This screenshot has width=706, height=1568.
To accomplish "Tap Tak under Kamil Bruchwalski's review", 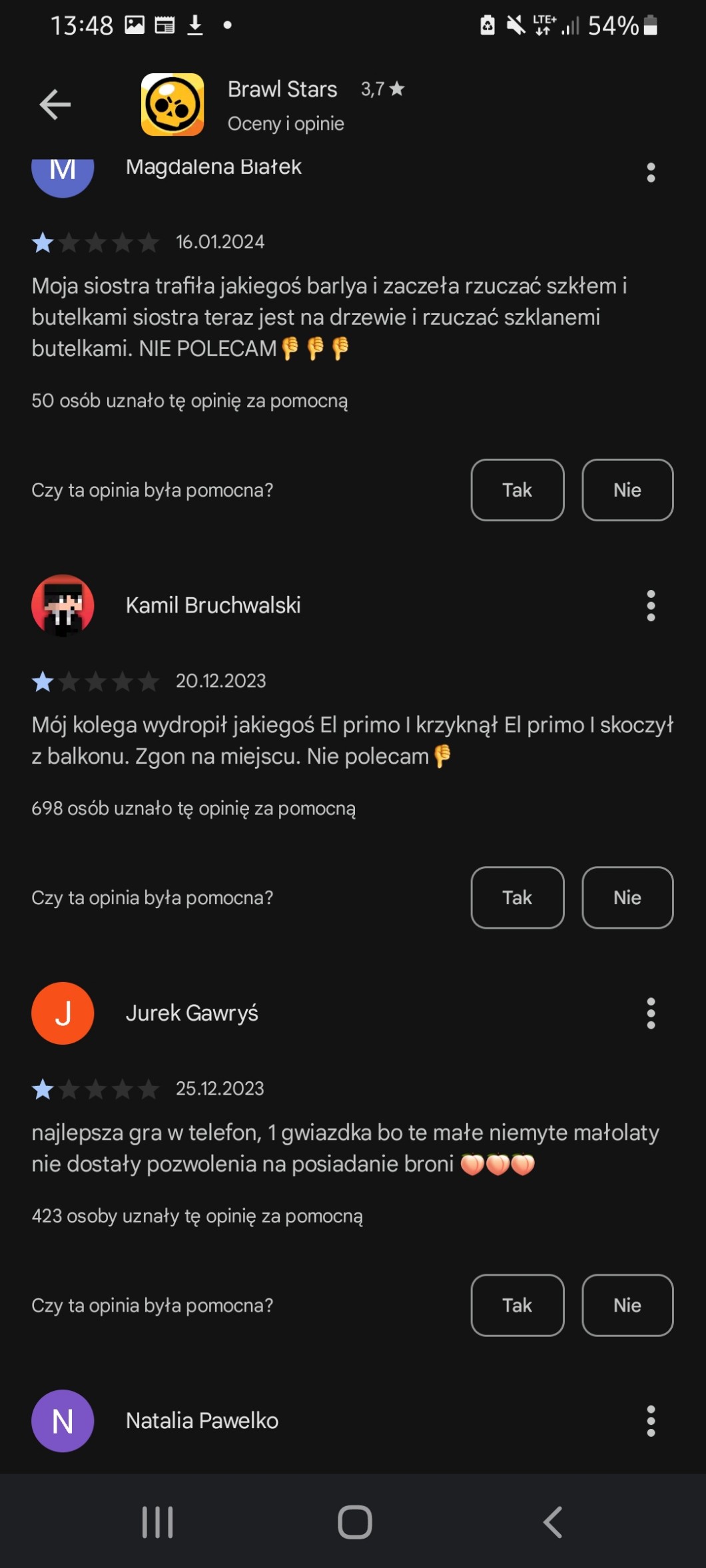I will 517,898.
